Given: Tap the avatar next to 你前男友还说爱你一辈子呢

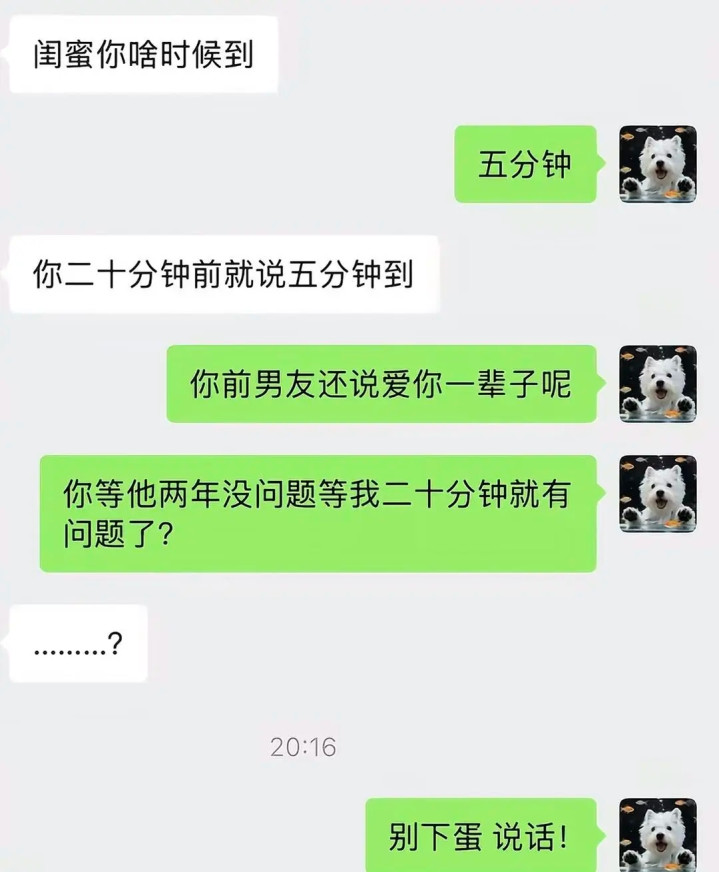Looking at the screenshot, I should 657,384.
